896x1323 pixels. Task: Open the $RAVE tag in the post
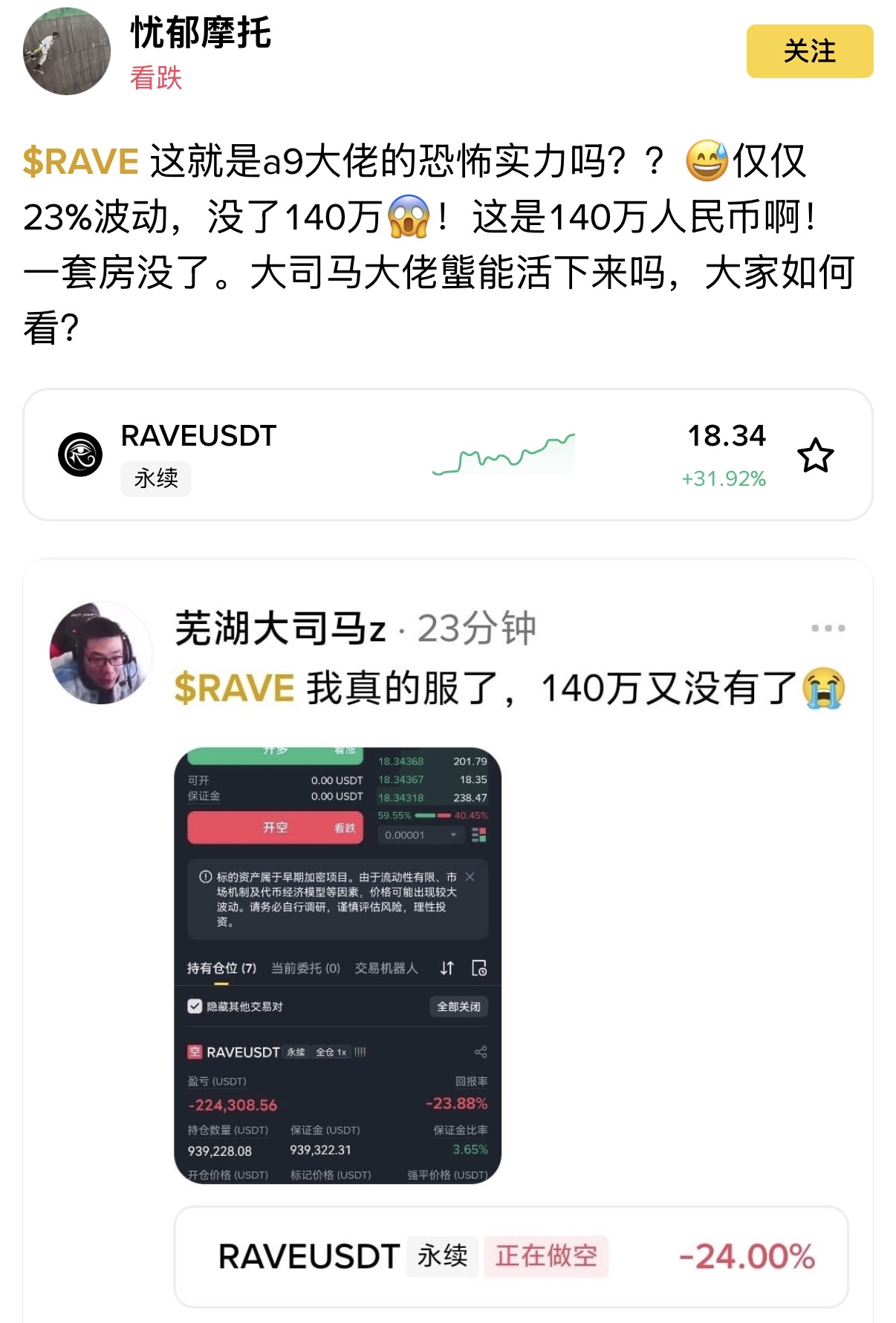[81, 162]
